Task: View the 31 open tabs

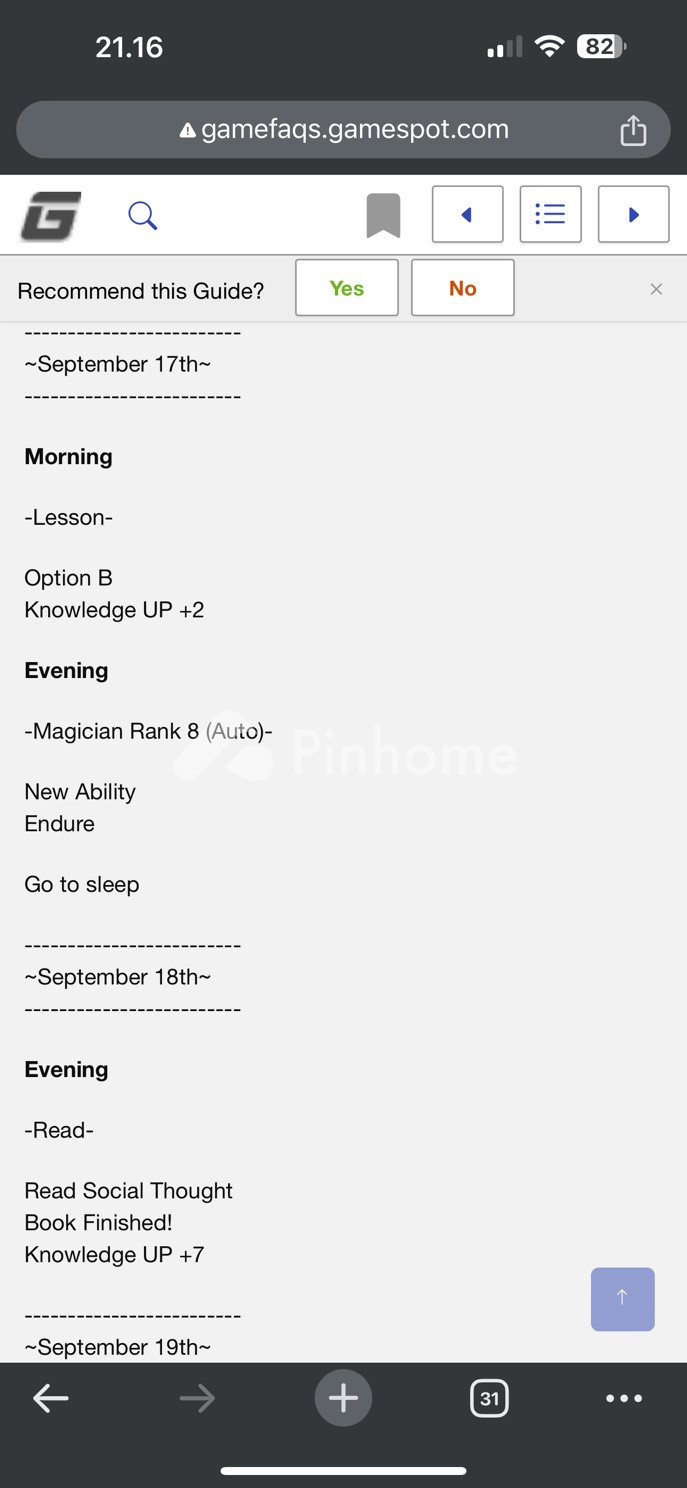Action: pyautogui.click(x=489, y=1398)
